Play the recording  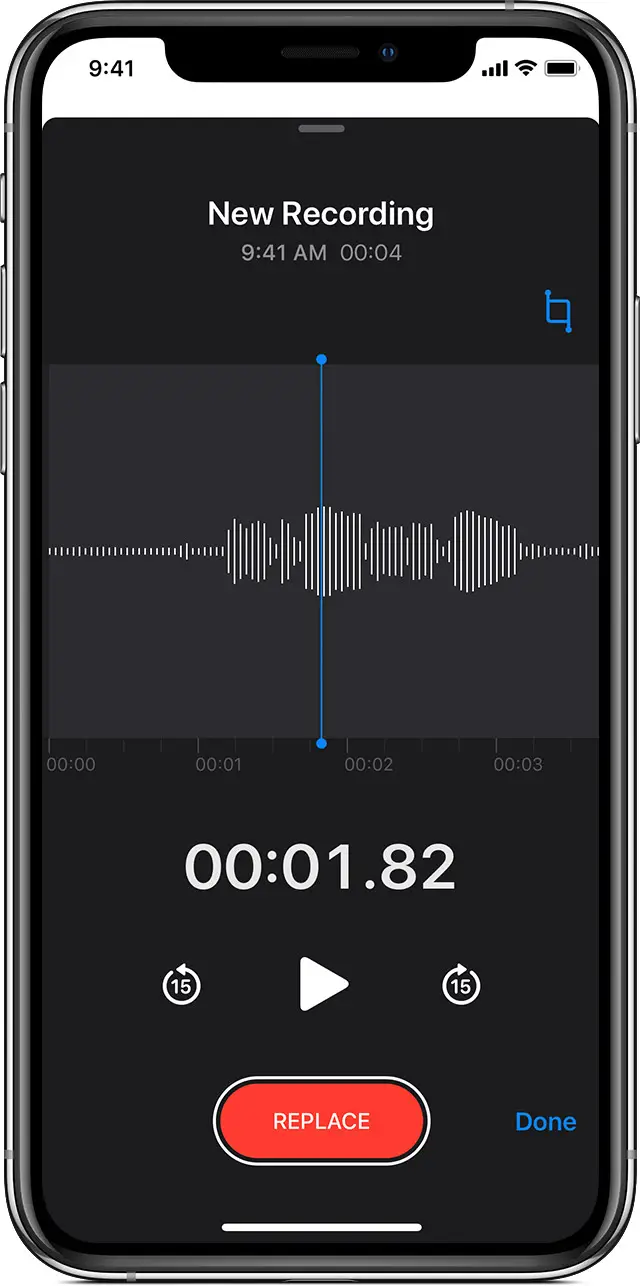tap(323, 984)
